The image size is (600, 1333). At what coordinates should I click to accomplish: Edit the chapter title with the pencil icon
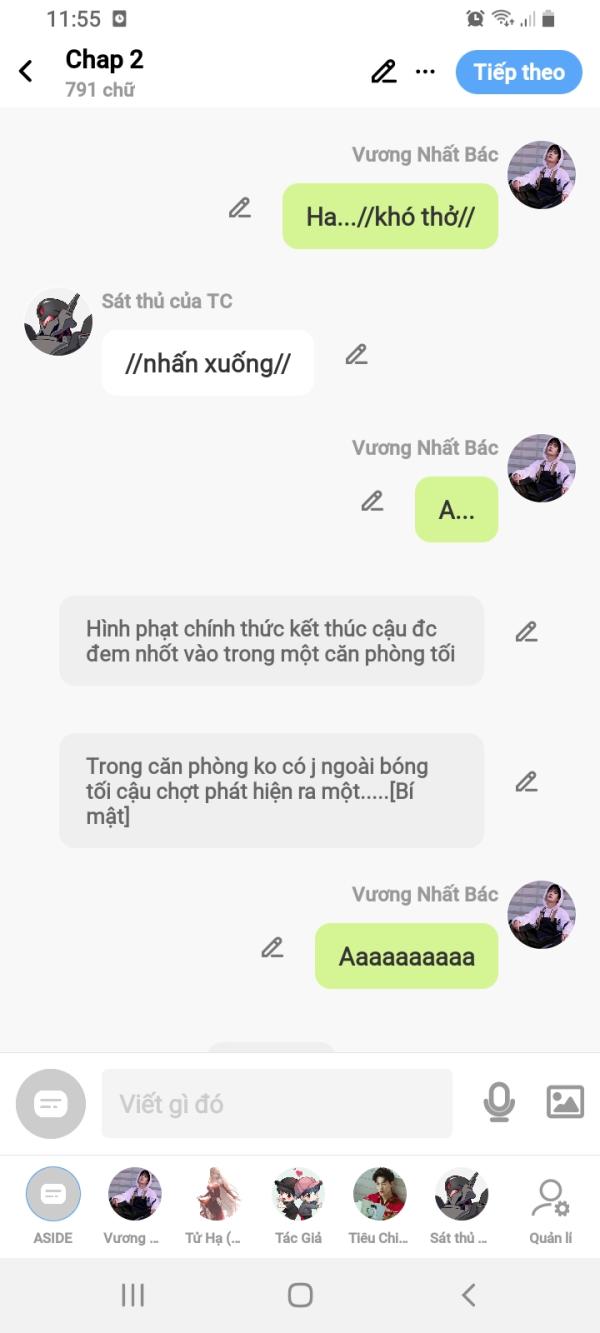point(383,72)
